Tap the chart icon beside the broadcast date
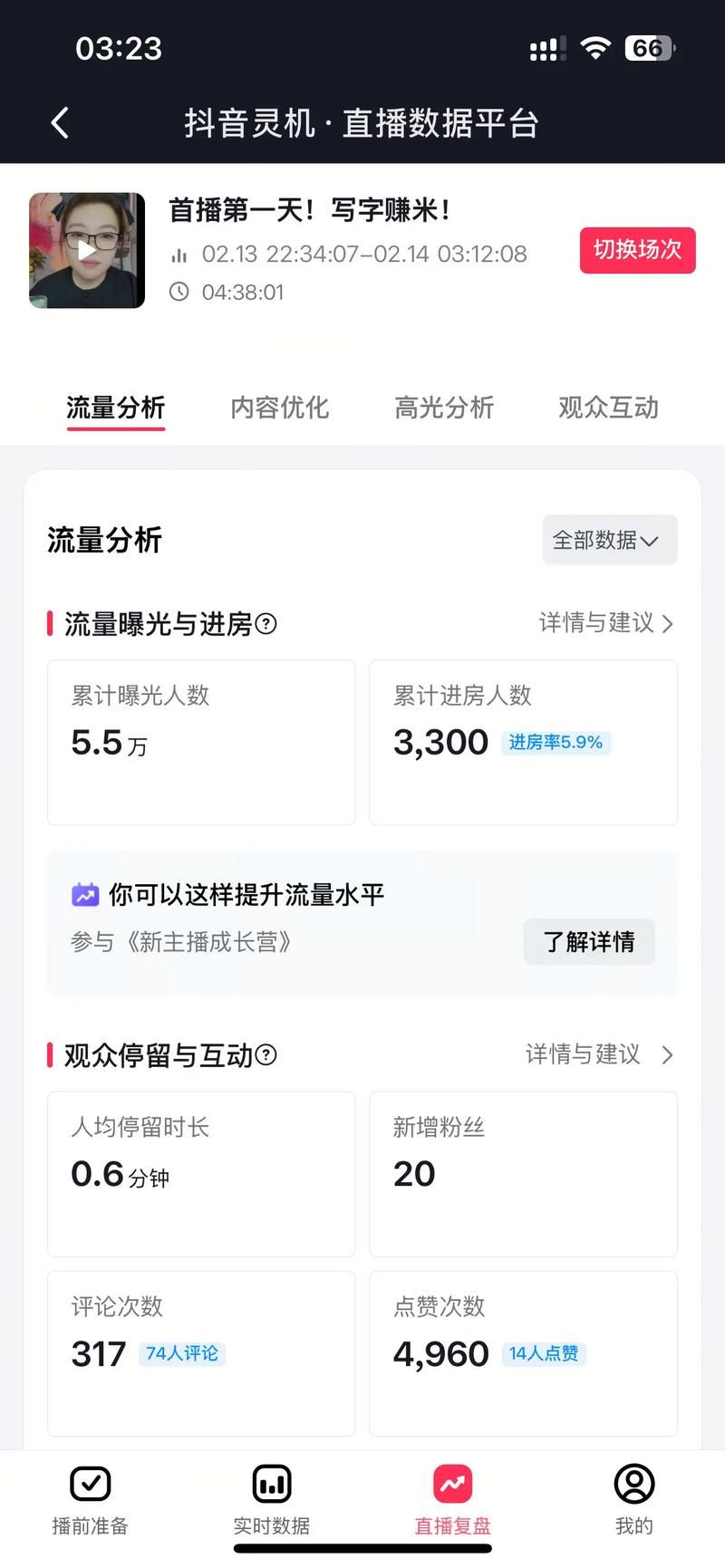Image resolution: width=725 pixels, height=1568 pixels. [x=179, y=255]
